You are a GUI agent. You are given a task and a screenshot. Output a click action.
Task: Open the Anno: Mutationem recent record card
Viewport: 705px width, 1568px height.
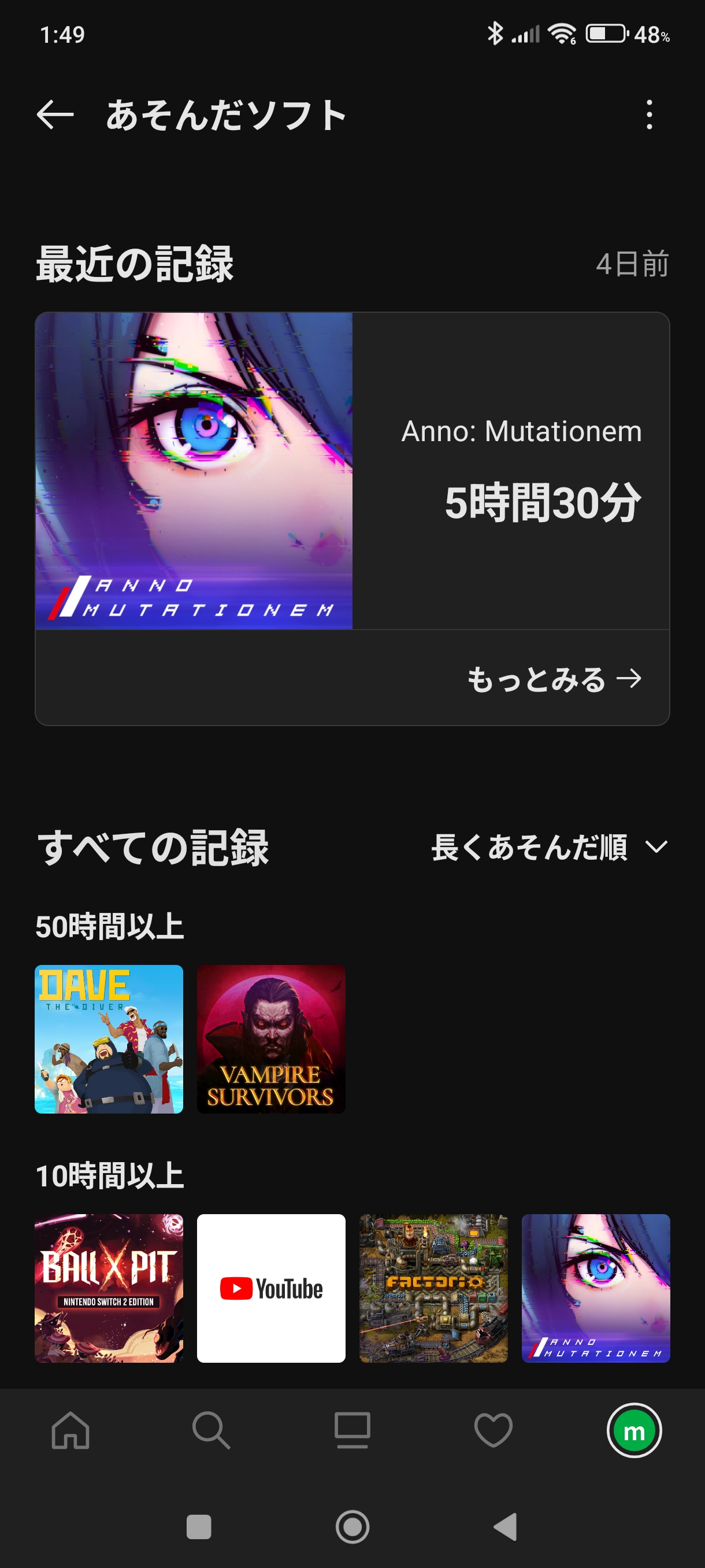coord(351,471)
